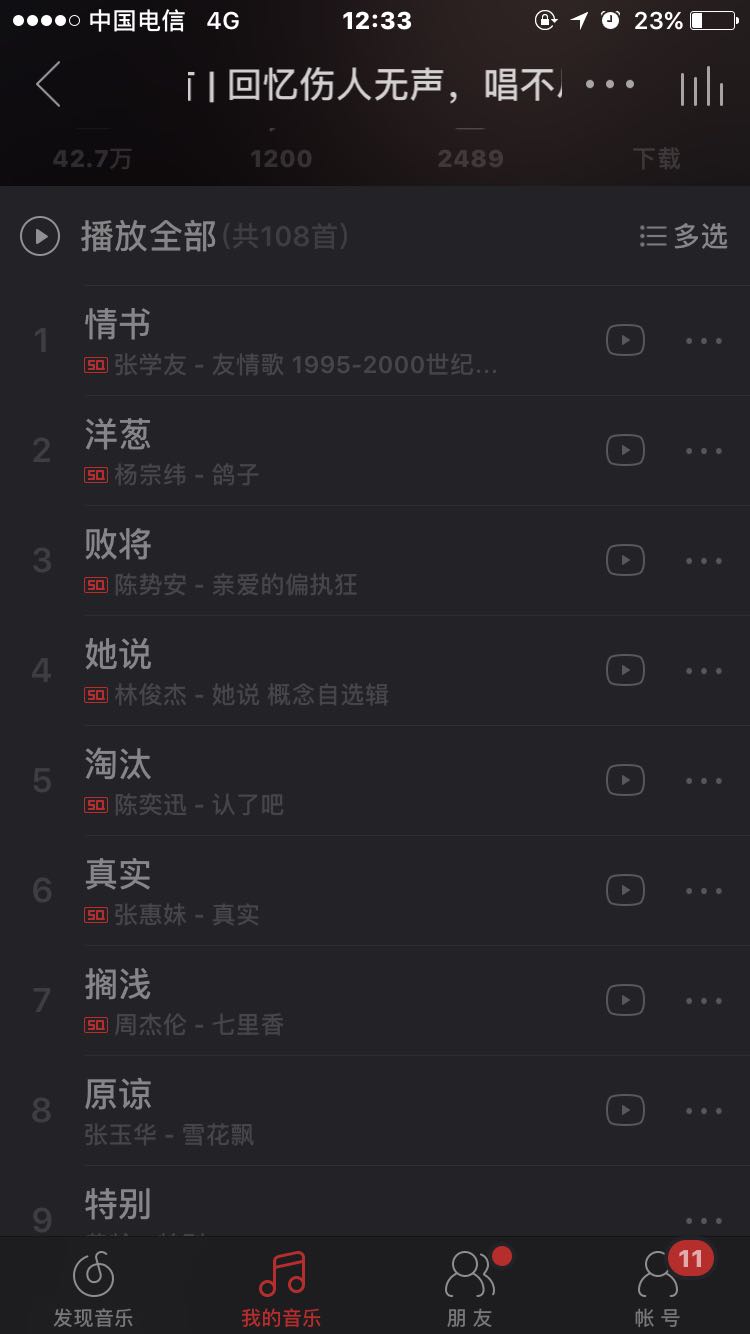Open more options for 原谅
Screen dimensions: 750x1334
tap(704, 1111)
